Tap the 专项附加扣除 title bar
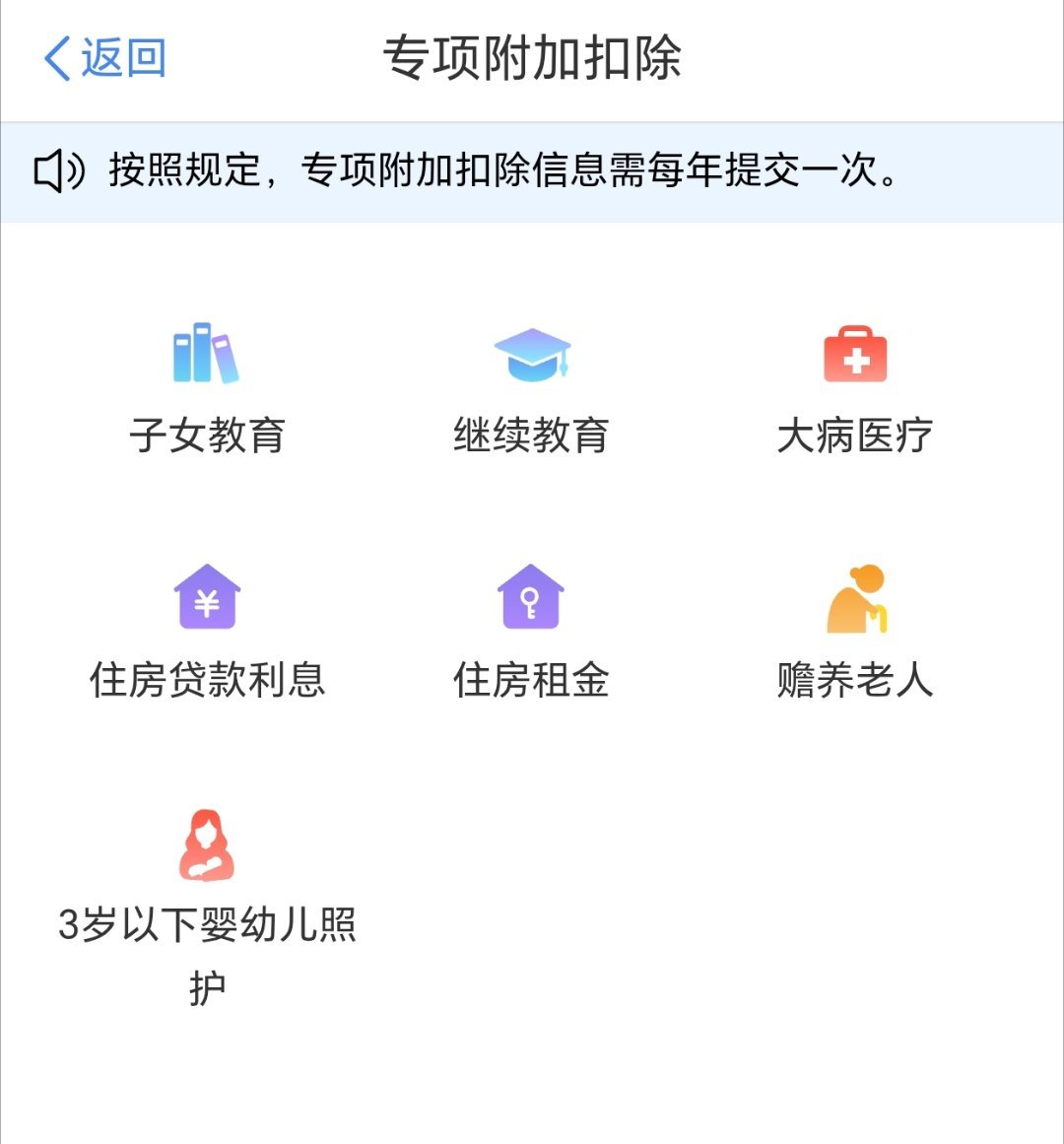Viewport: 1064px width, 1144px height. pos(532,56)
